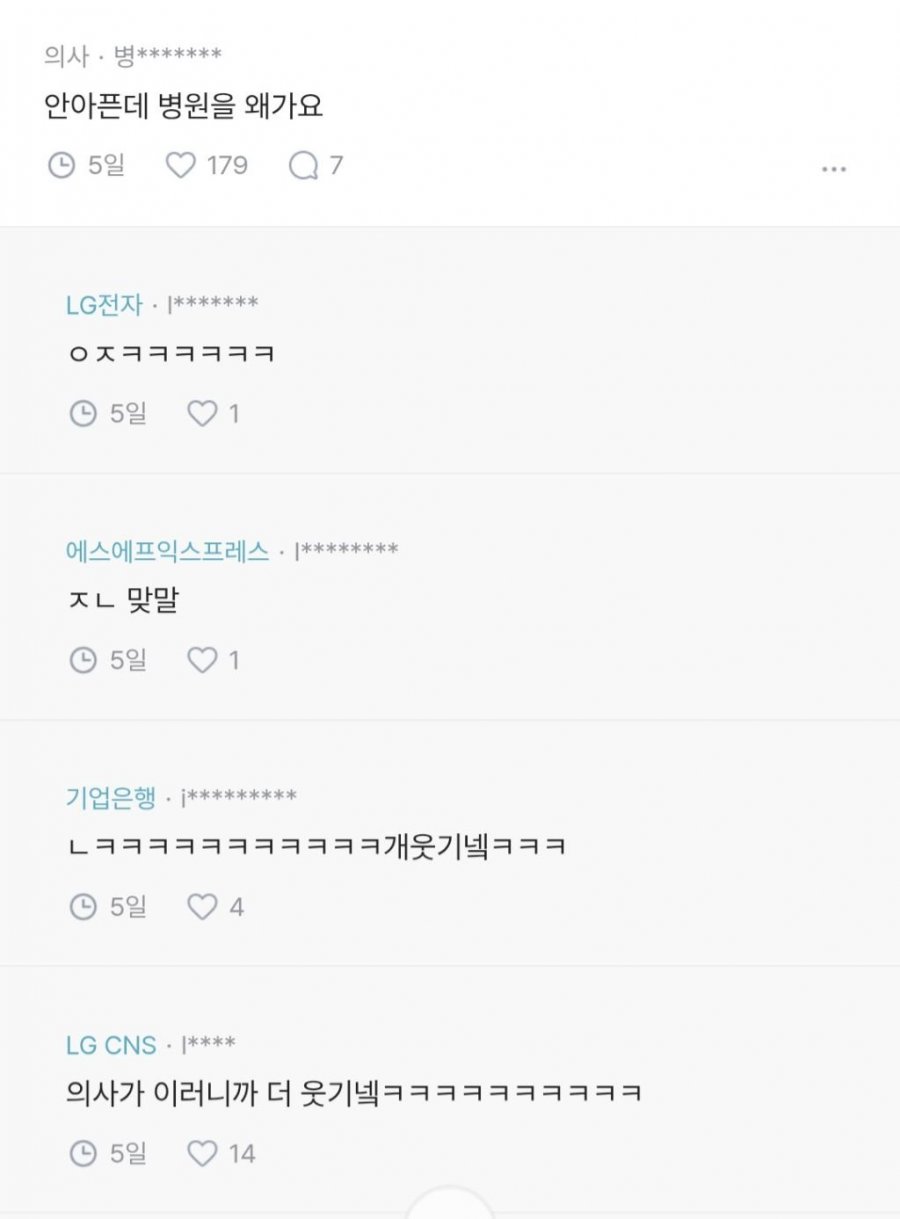The height and width of the screenshot is (1219, 900).
Task: Tap the heart icon on 에스에프익스프레스's comment
Action: [x=204, y=659]
